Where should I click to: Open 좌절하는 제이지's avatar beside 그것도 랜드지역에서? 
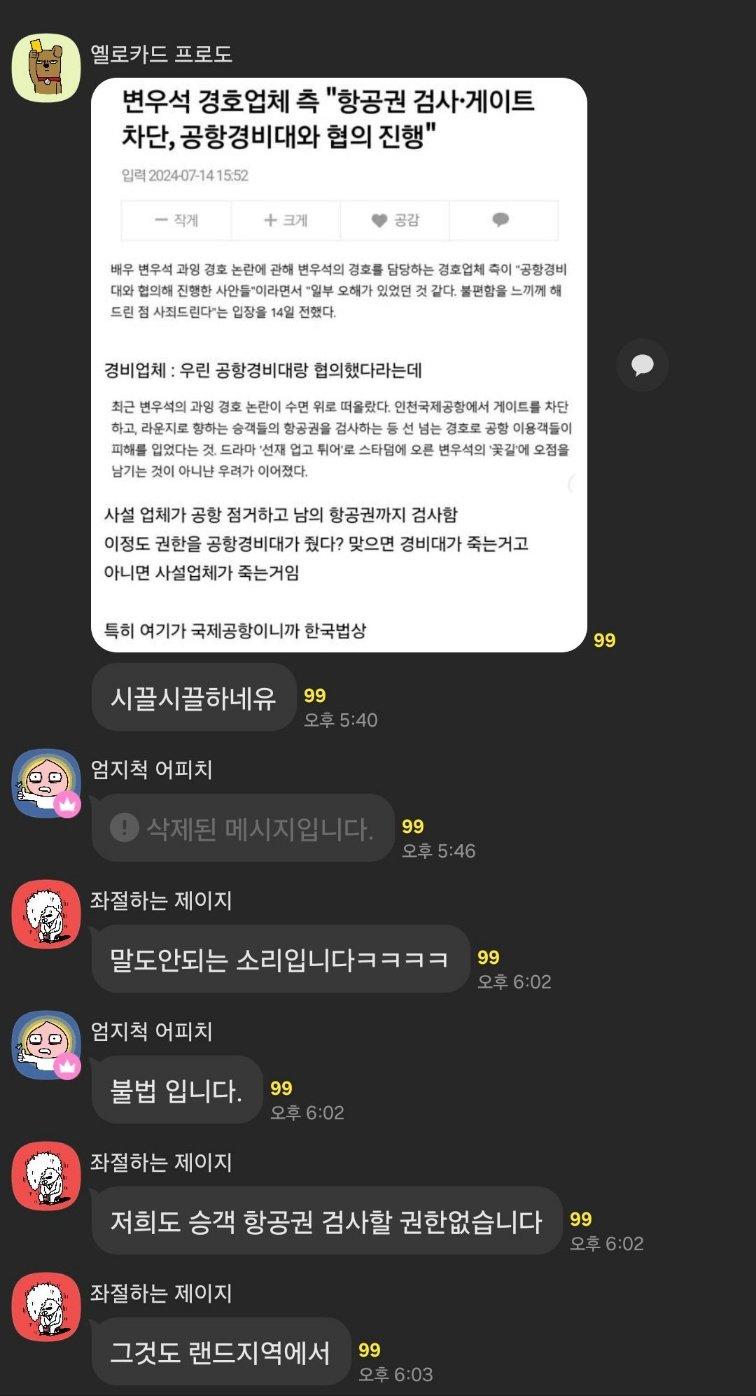(46, 1307)
